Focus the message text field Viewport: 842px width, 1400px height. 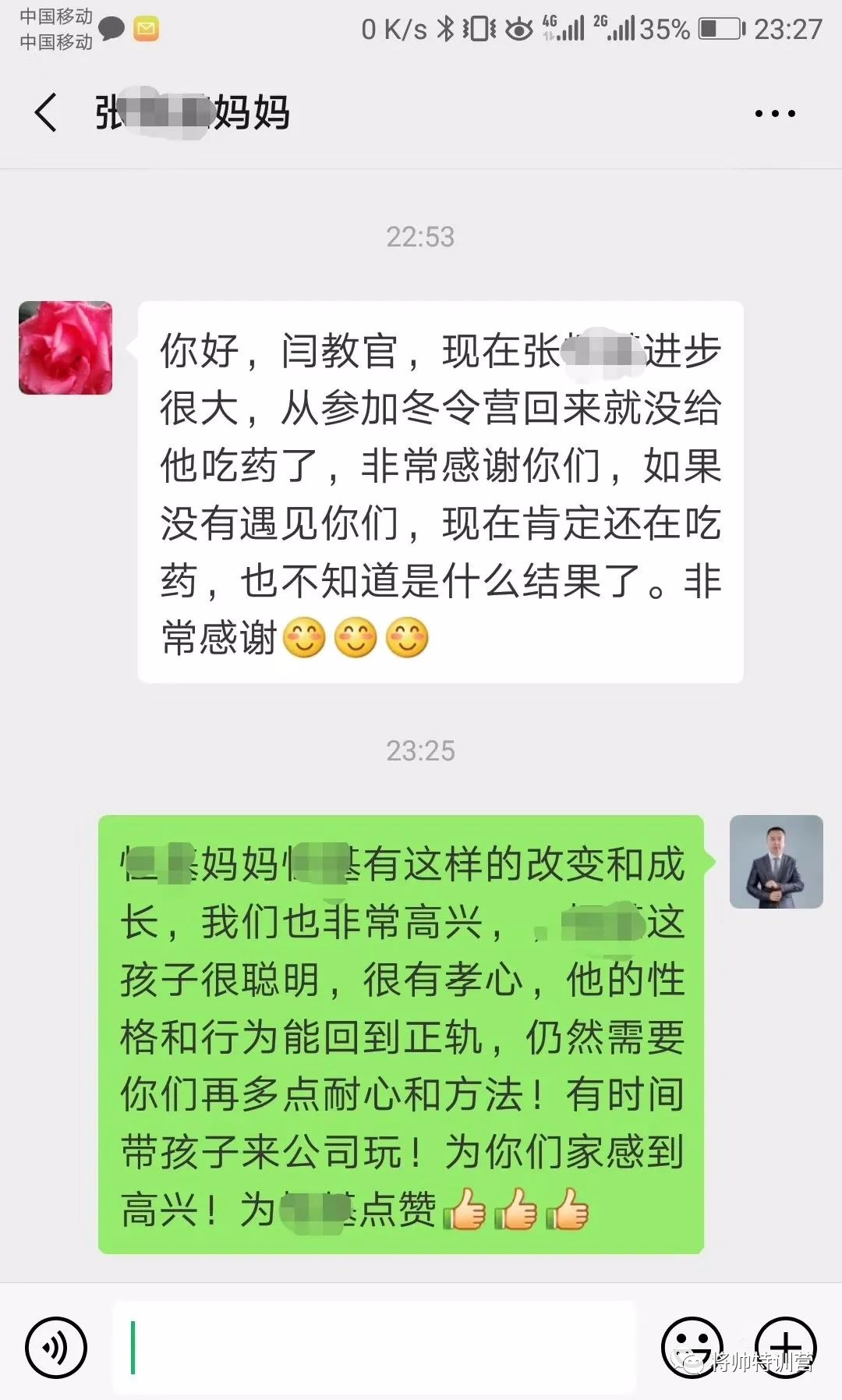(374, 1347)
